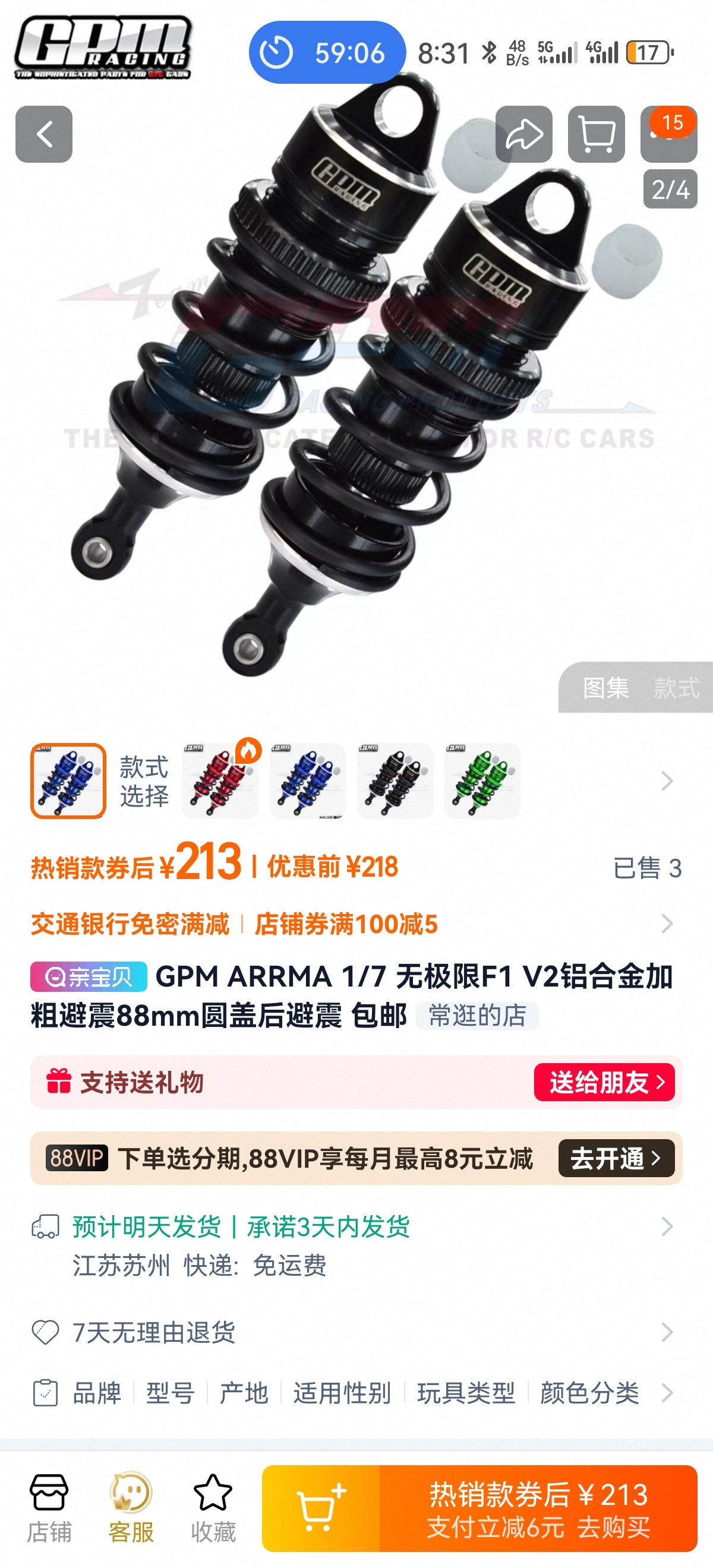The width and height of the screenshot is (713, 1568).
Task: Open the shopping cart icon
Action: point(596,134)
